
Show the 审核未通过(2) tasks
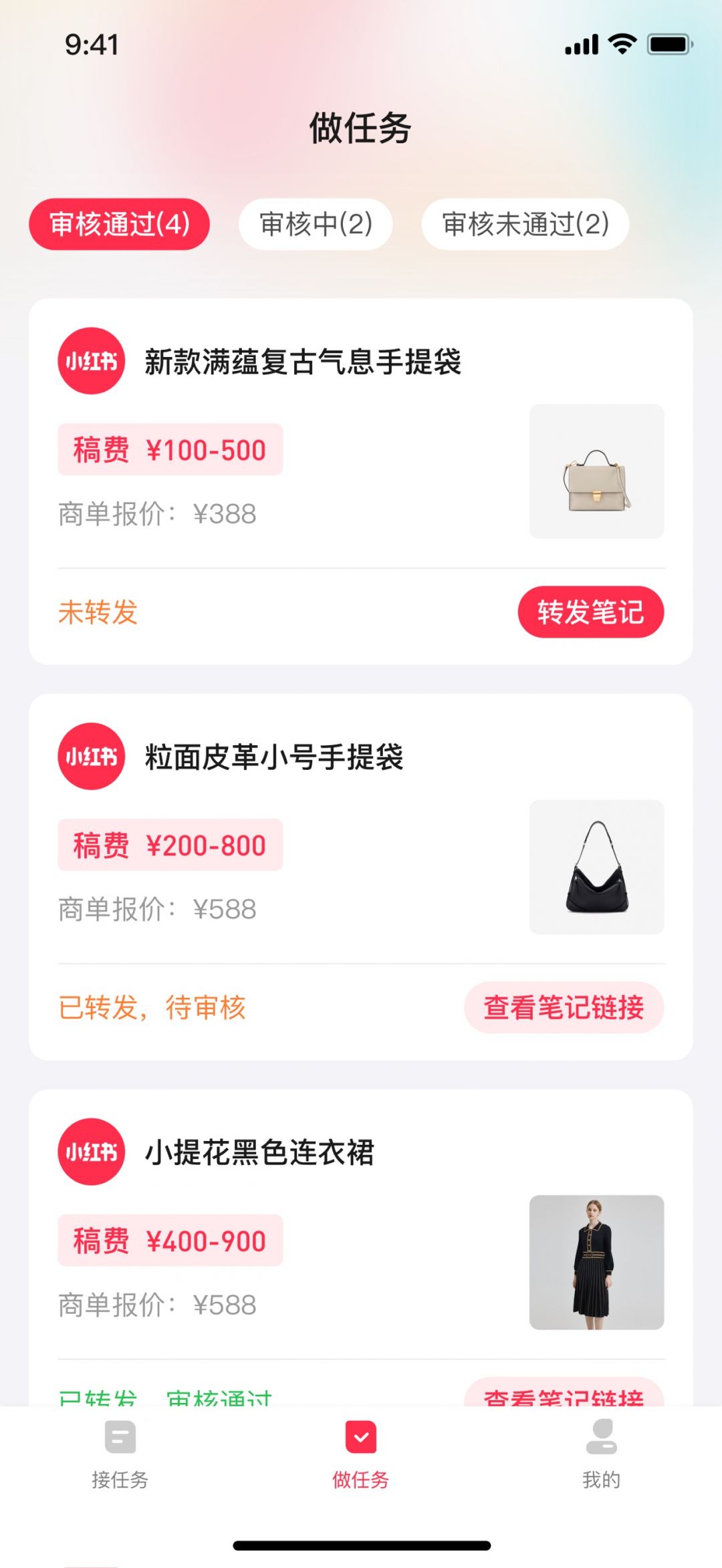click(525, 224)
